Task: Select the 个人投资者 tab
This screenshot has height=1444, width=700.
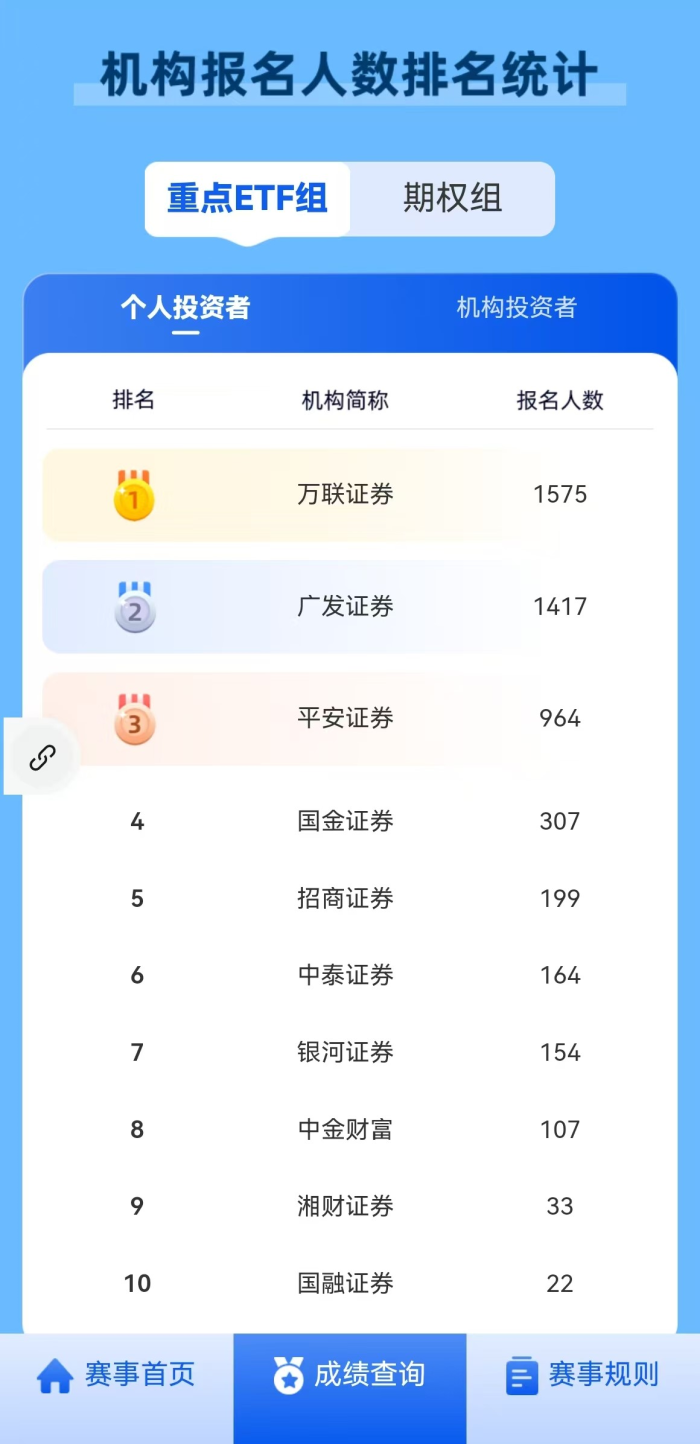Action: pos(185,308)
